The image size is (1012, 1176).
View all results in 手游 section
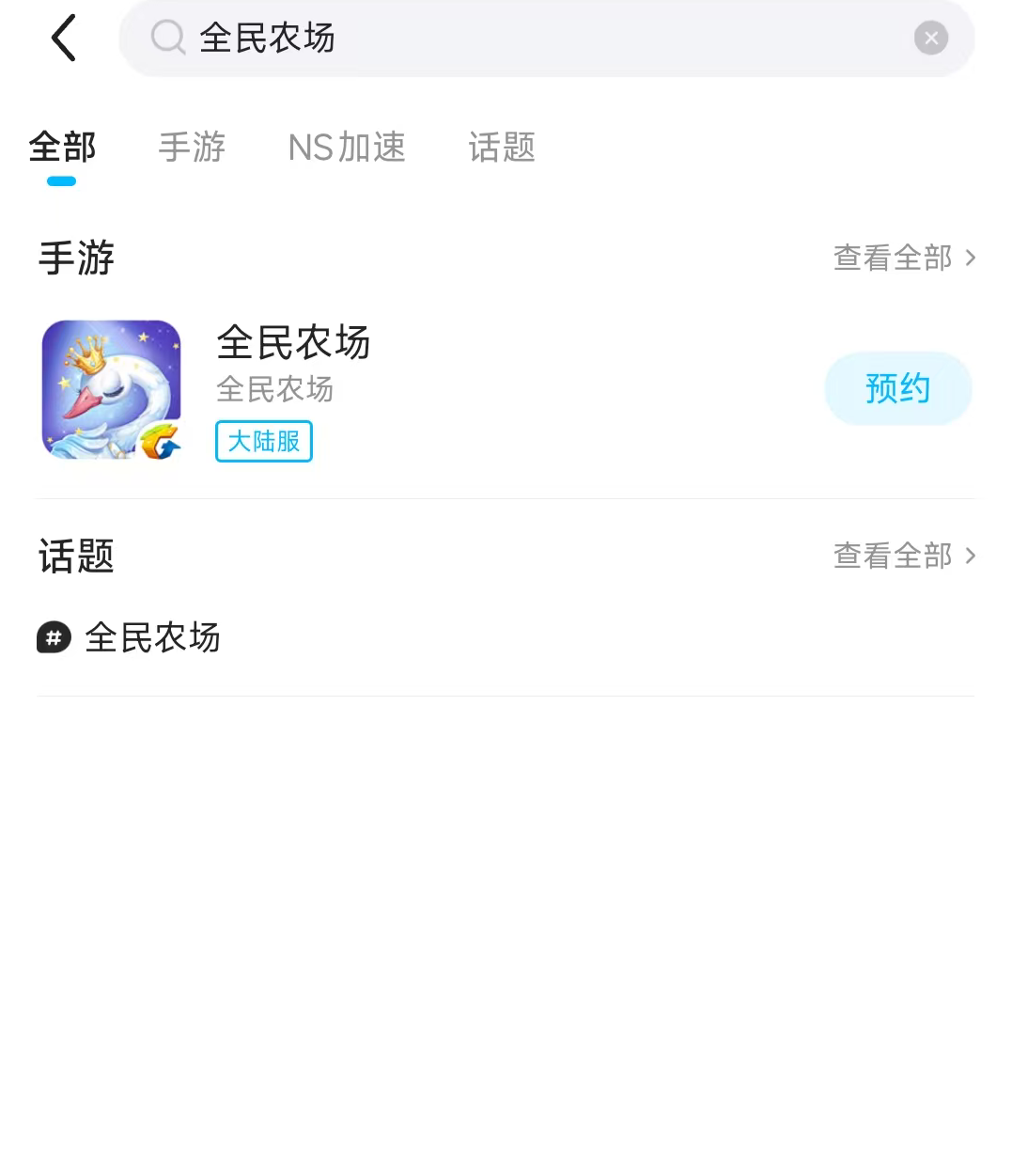pos(904,258)
